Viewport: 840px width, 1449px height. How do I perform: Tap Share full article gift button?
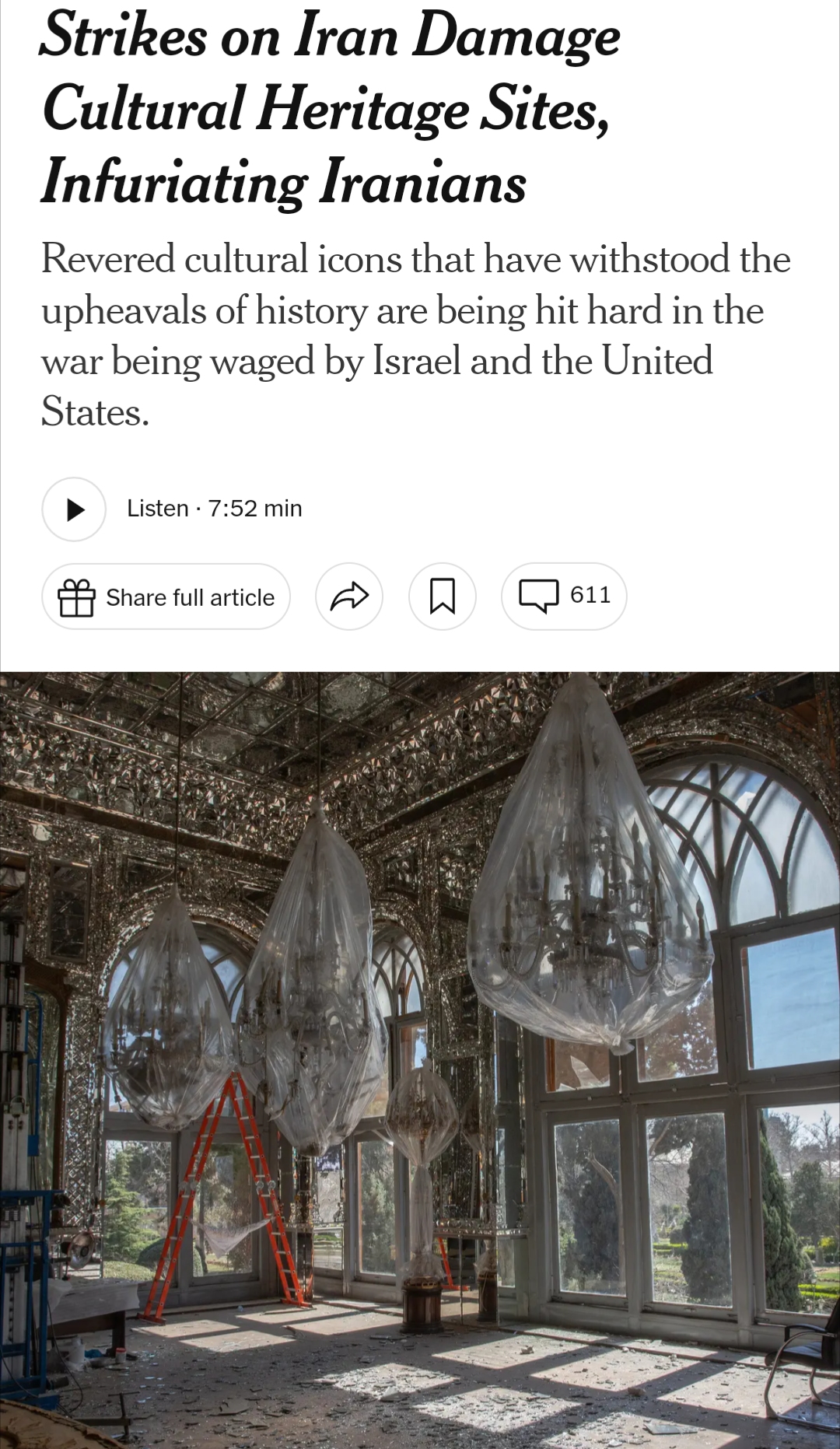tap(166, 597)
